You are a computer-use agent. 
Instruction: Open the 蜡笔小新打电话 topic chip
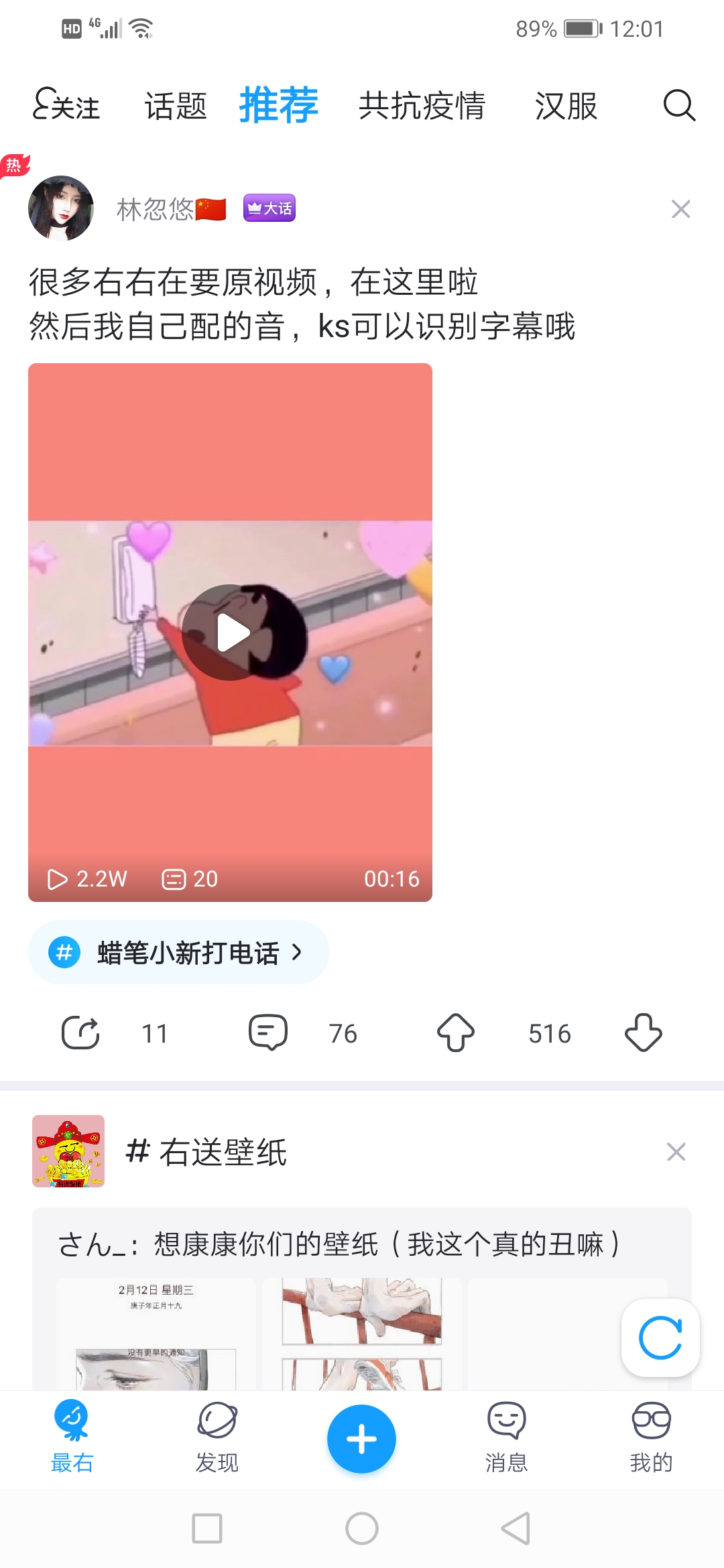tap(179, 952)
